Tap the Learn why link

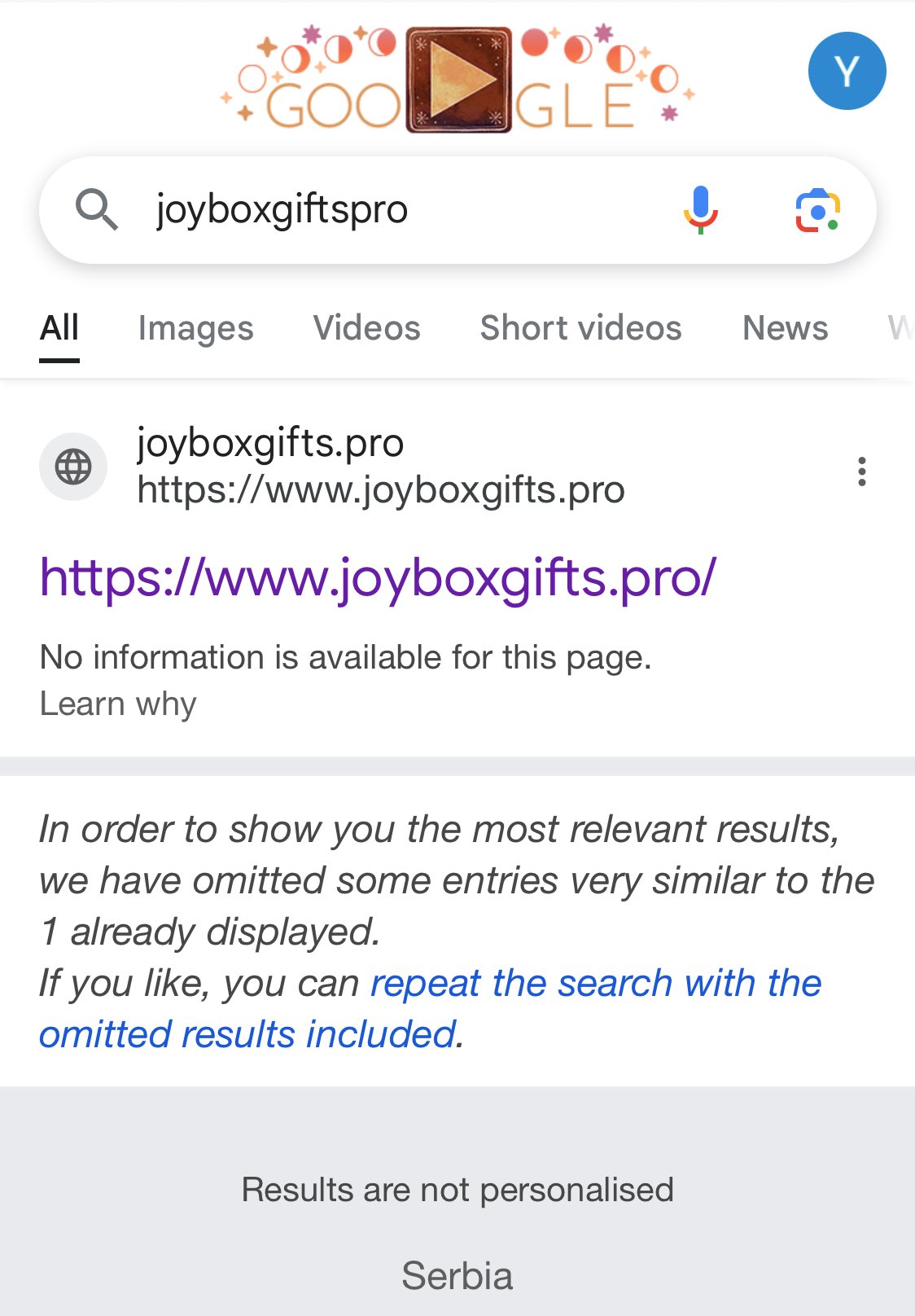pyautogui.click(x=118, y=704)
